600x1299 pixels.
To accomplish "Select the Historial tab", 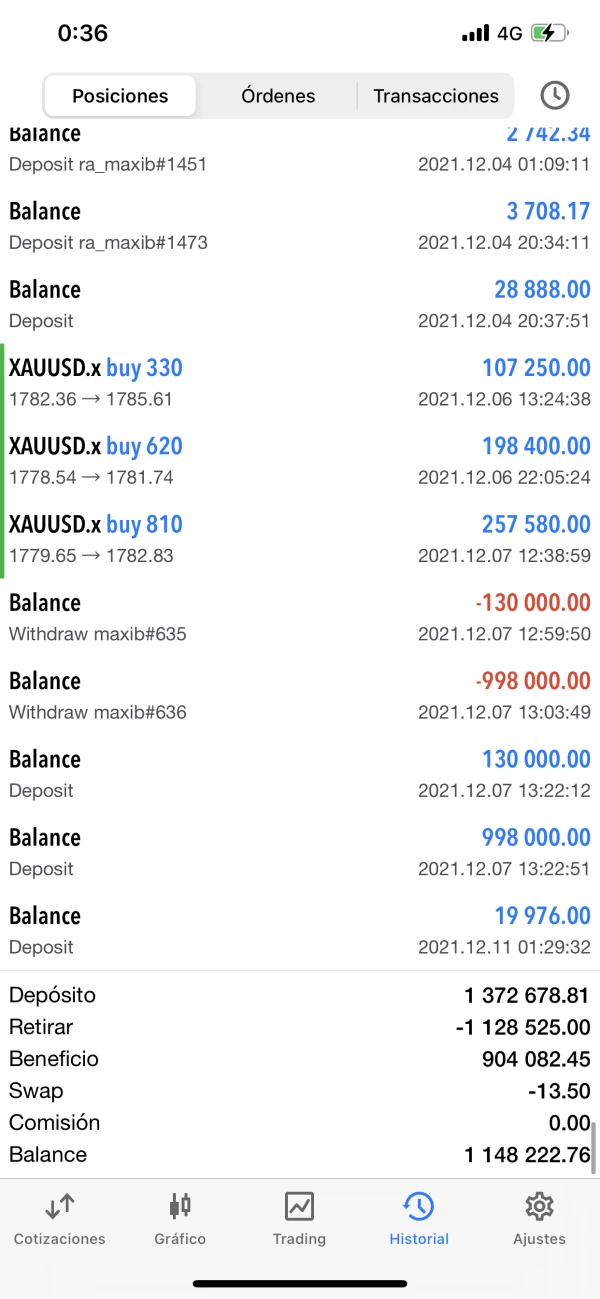I will pos(419,1219).
